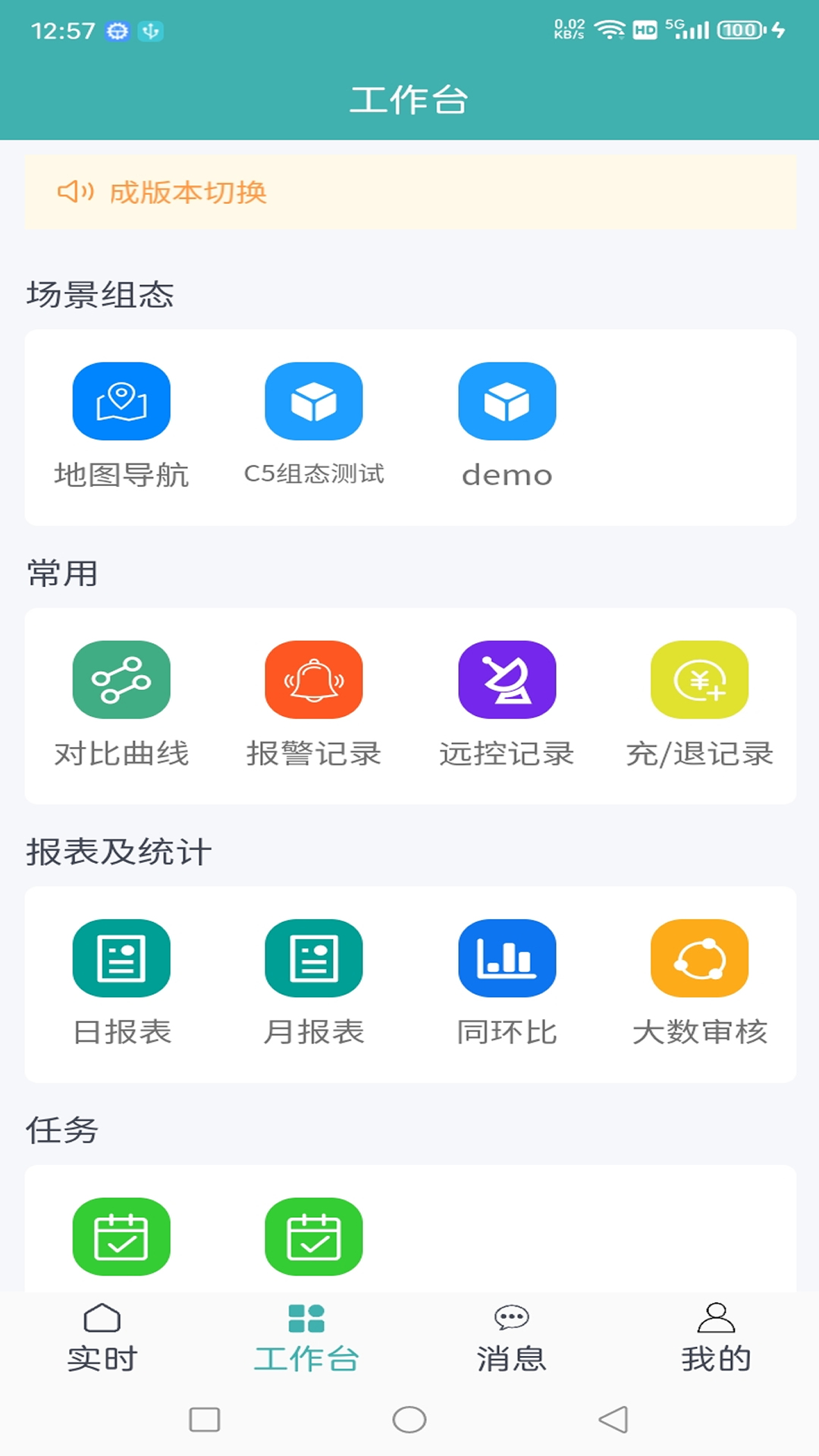Open 充/退记录 charge and refund records
The image size is (819, 1456).
coord(699,680)
